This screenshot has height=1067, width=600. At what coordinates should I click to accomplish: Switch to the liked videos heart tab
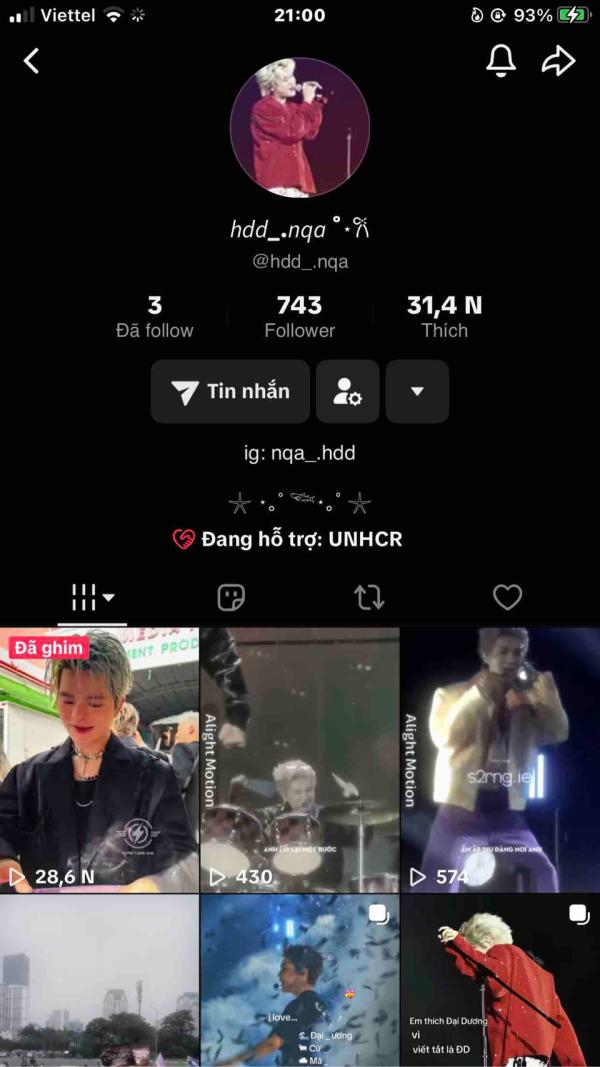[507, 598]
